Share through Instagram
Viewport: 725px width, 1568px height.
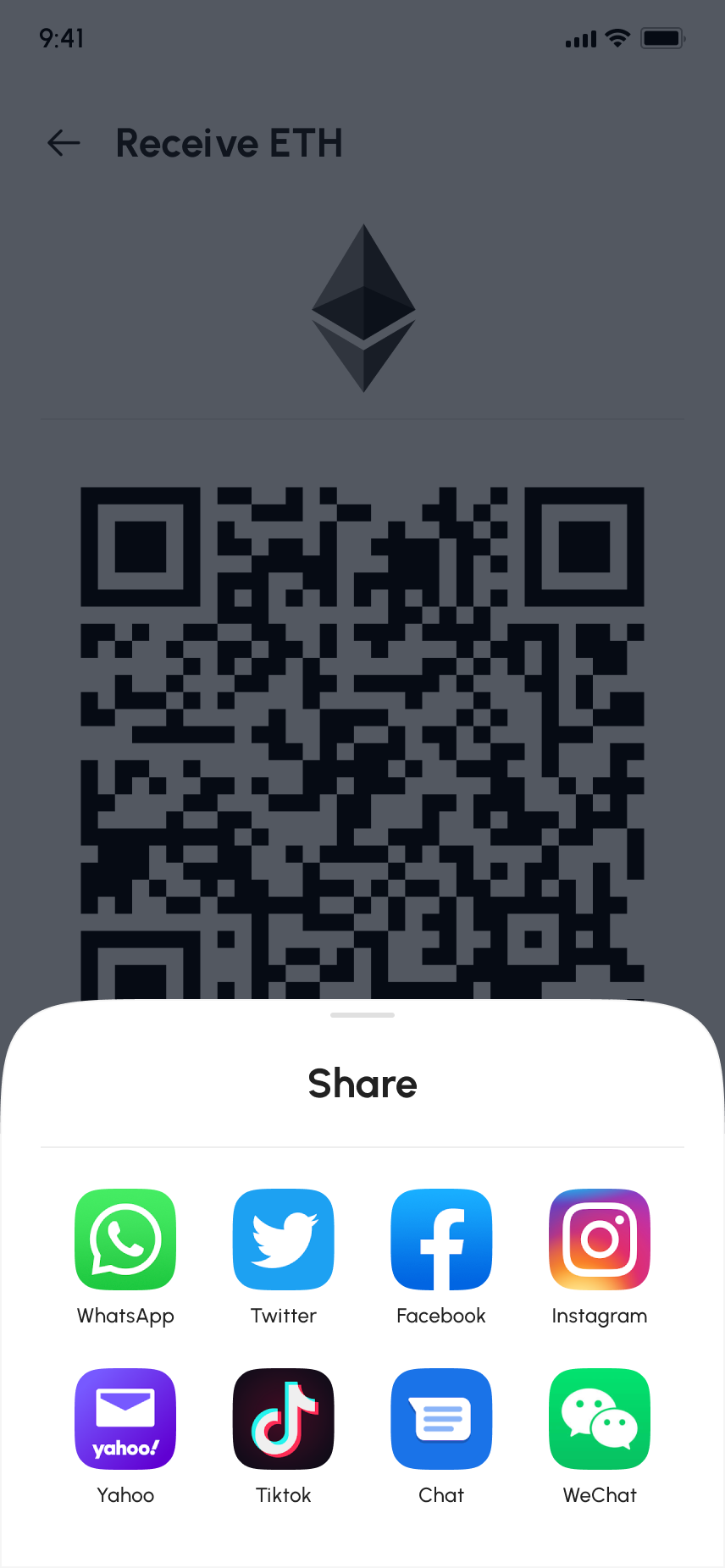coord(600,1239)
